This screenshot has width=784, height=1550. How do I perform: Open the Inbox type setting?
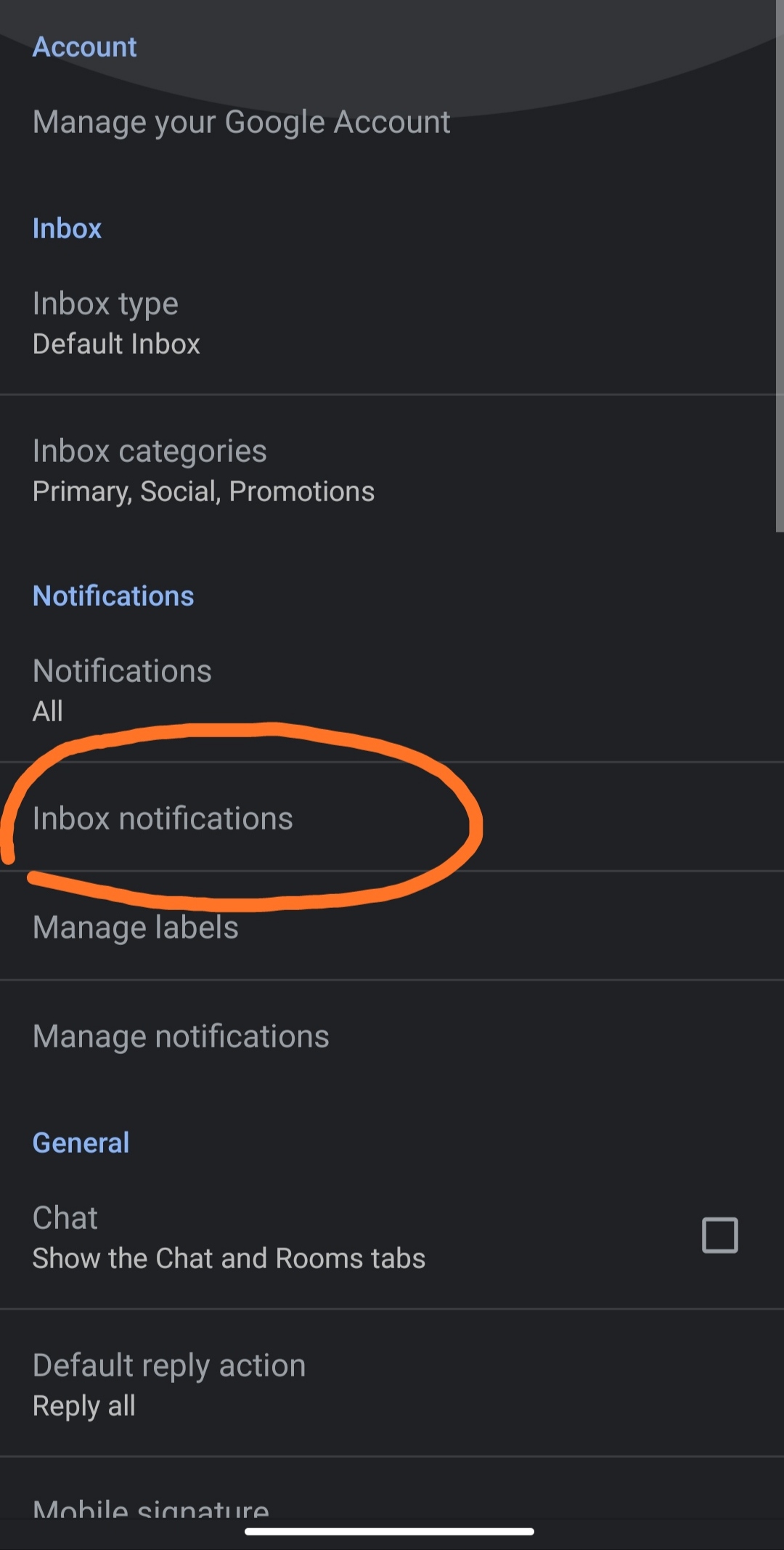(x=392, y=323)
